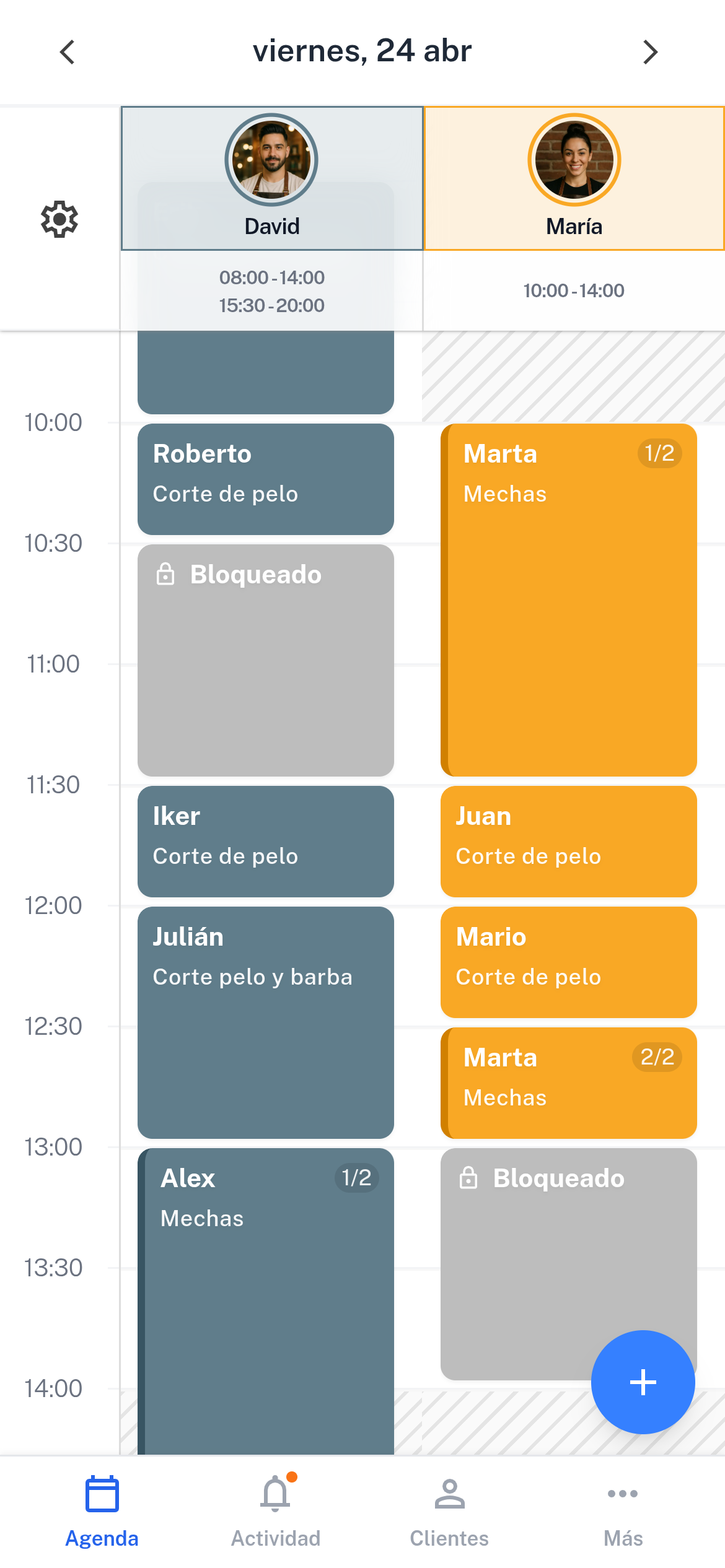Open Julián's Corte pelo y barba appointment

[265, 1022]
